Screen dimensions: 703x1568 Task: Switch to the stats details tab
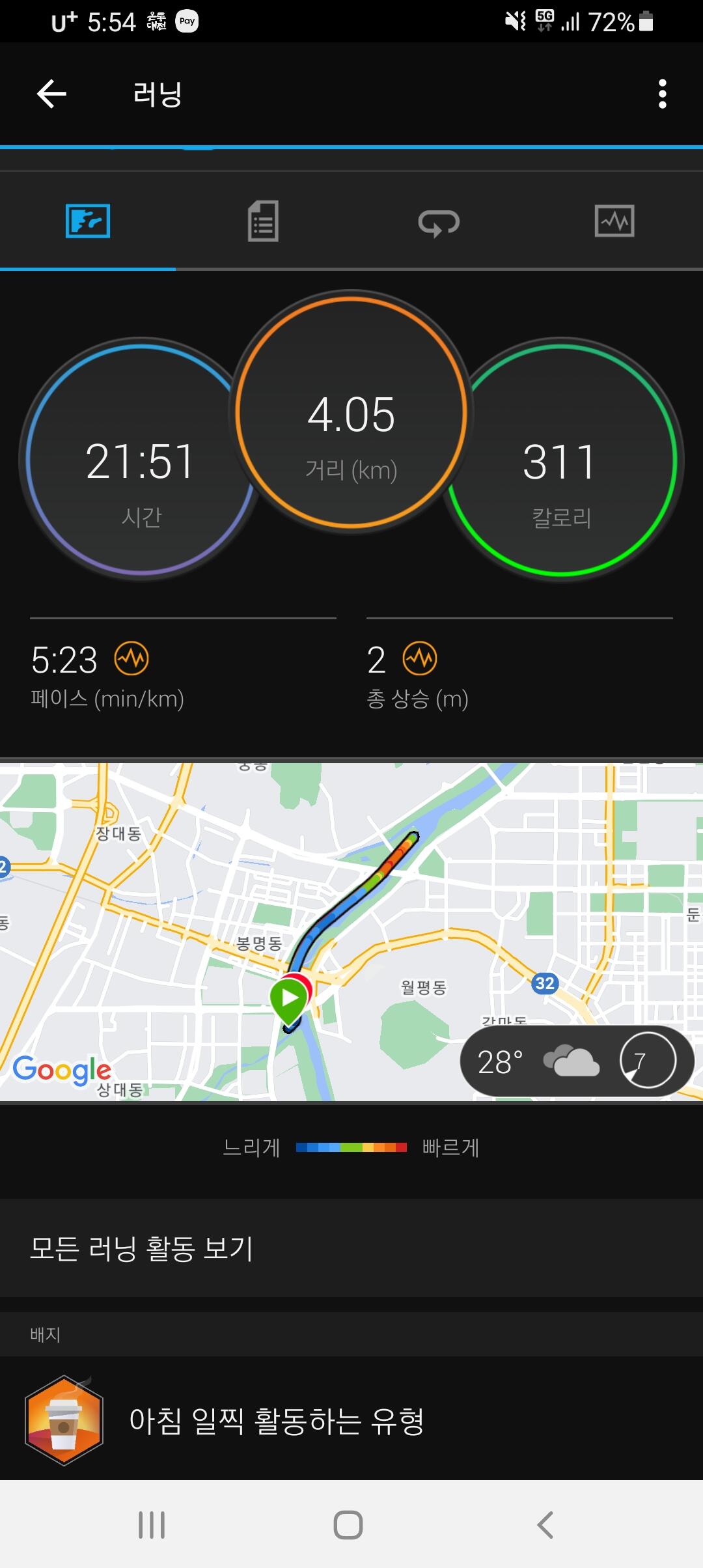[x=263, y=221]
